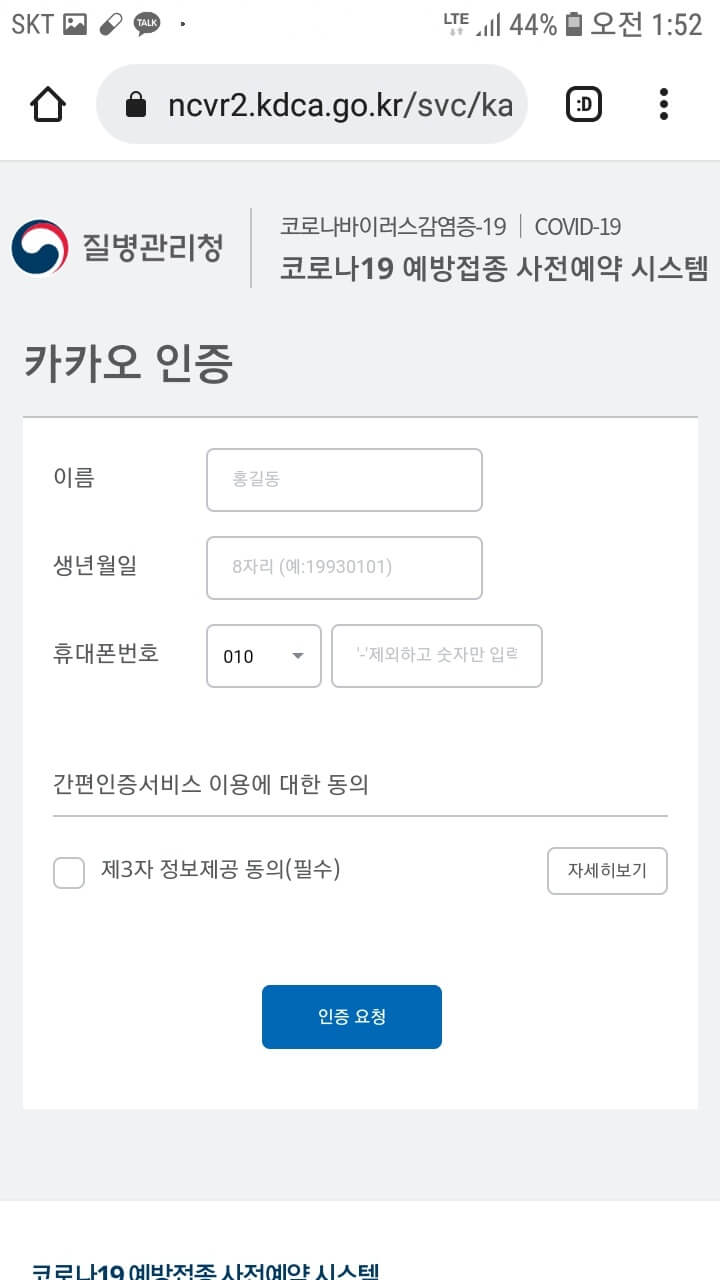Select the 이름 name input field
Screen dimensions: 720x1280
(x=344, y=480)
